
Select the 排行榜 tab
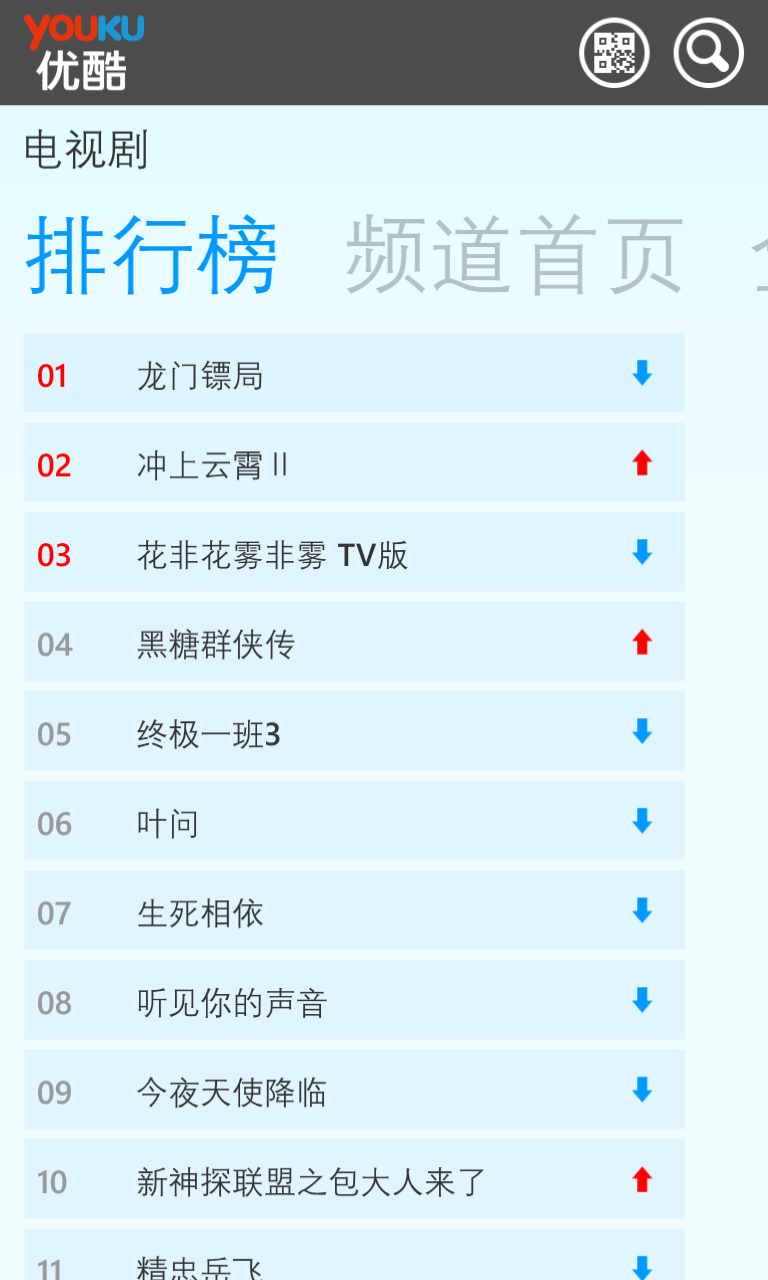point(151,256)
